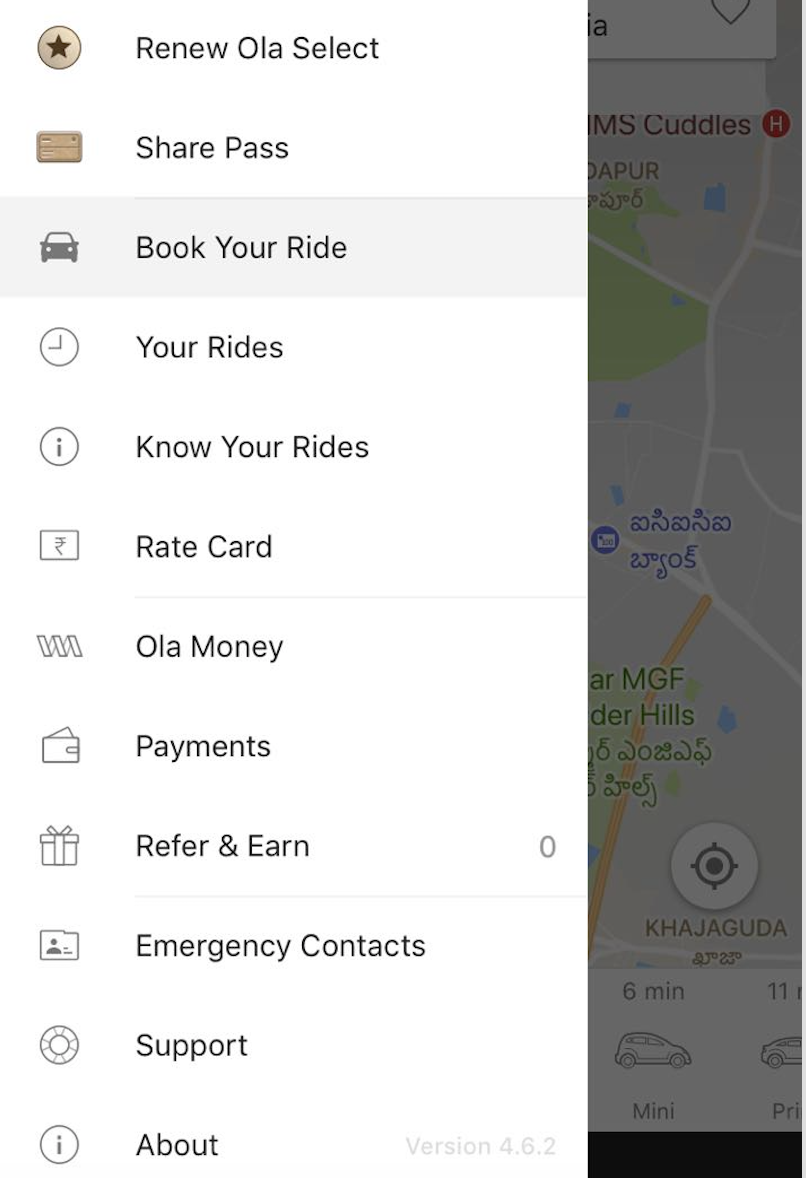Open Renew Ola Select
Screen dimensions: 806x1178
click(x=257, y=48)
